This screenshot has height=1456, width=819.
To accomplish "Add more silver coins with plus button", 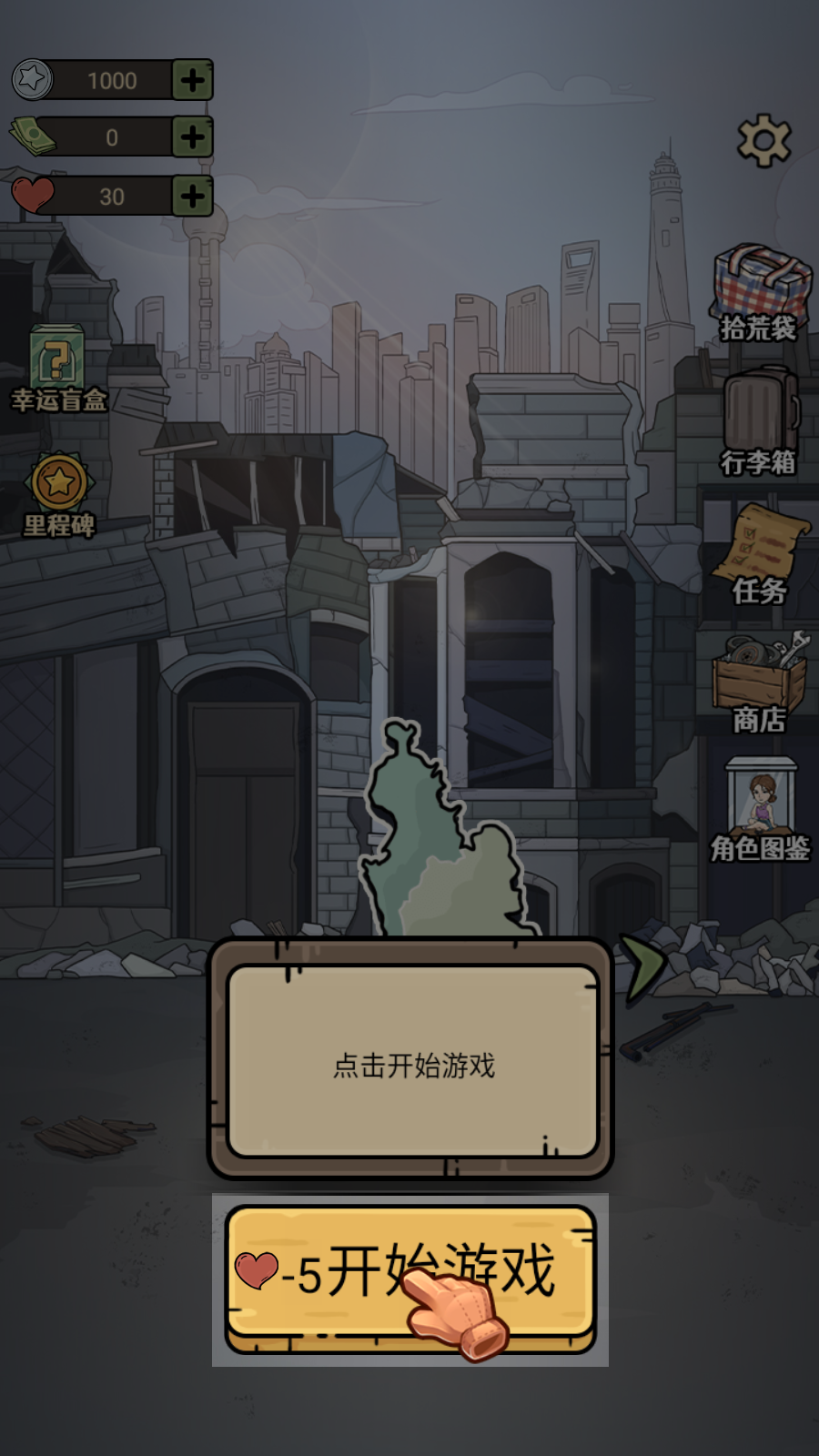I will (192, 80).
